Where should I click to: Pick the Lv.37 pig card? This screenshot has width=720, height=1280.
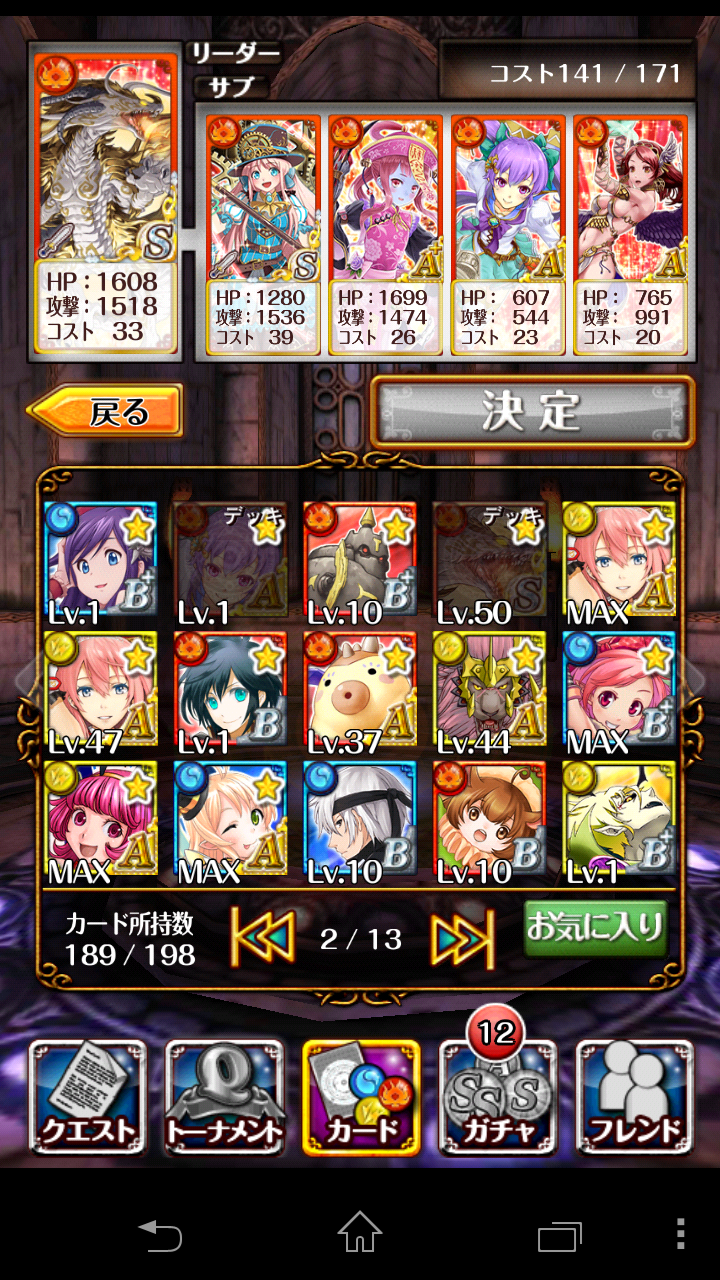pos(360,691)
